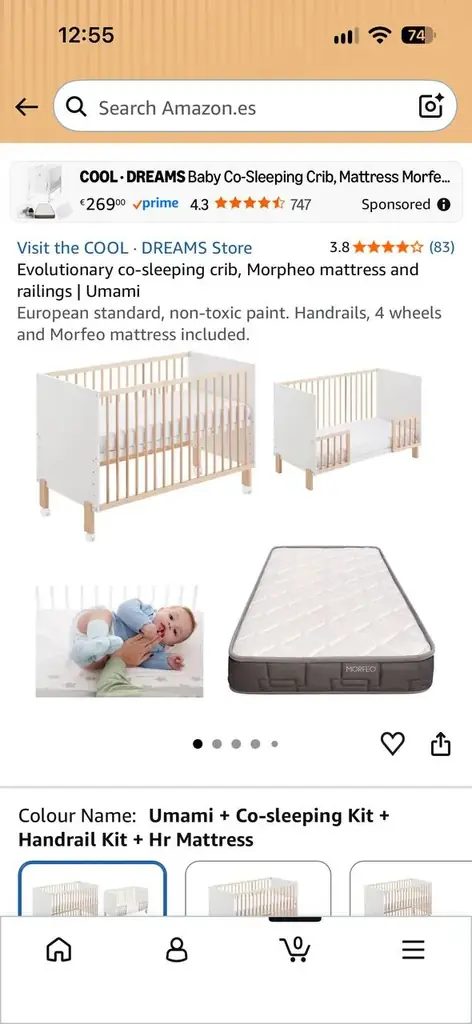Screen dimensions: 472x1024
Task: Go back using the arrow
Action: click(x=26, y=107)
